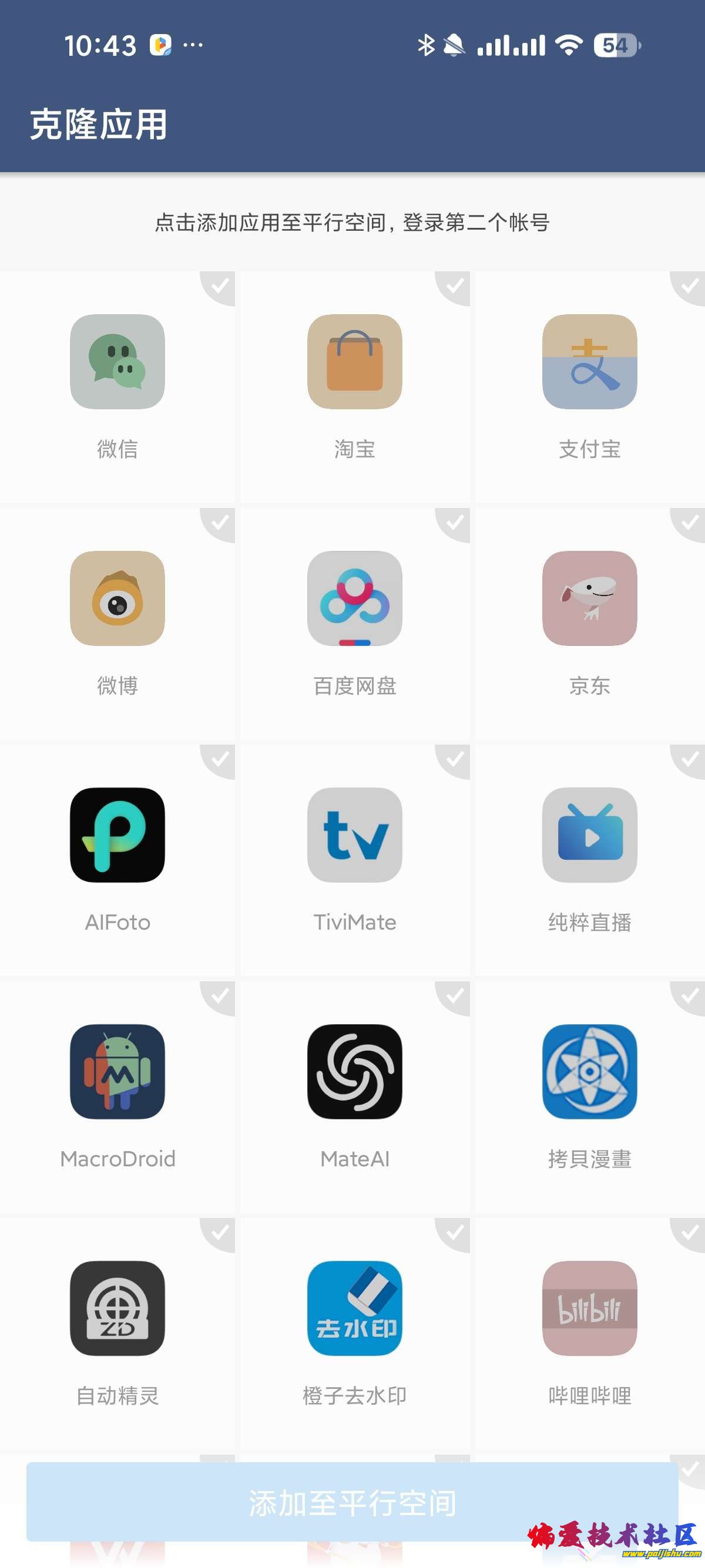Select 微信 for cloning

point(117,386)
